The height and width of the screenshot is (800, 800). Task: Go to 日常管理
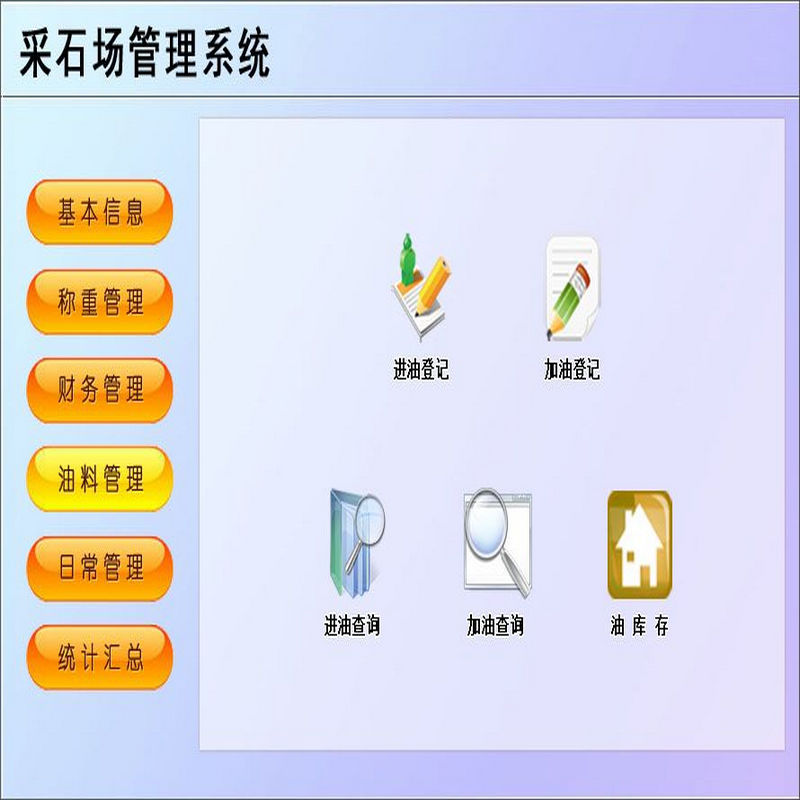100,568
